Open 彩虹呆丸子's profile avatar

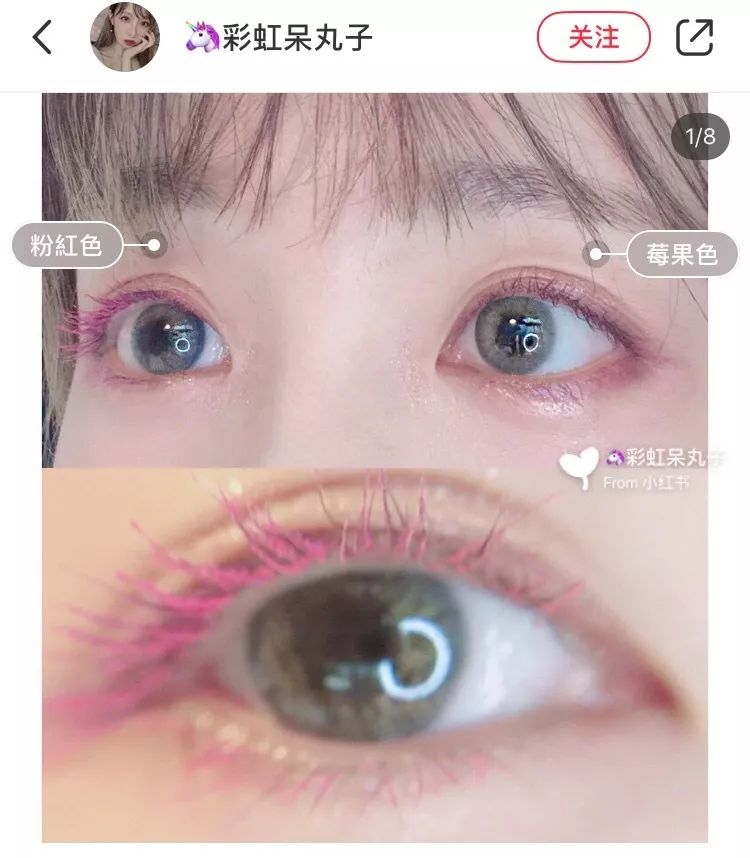[125, 38]
